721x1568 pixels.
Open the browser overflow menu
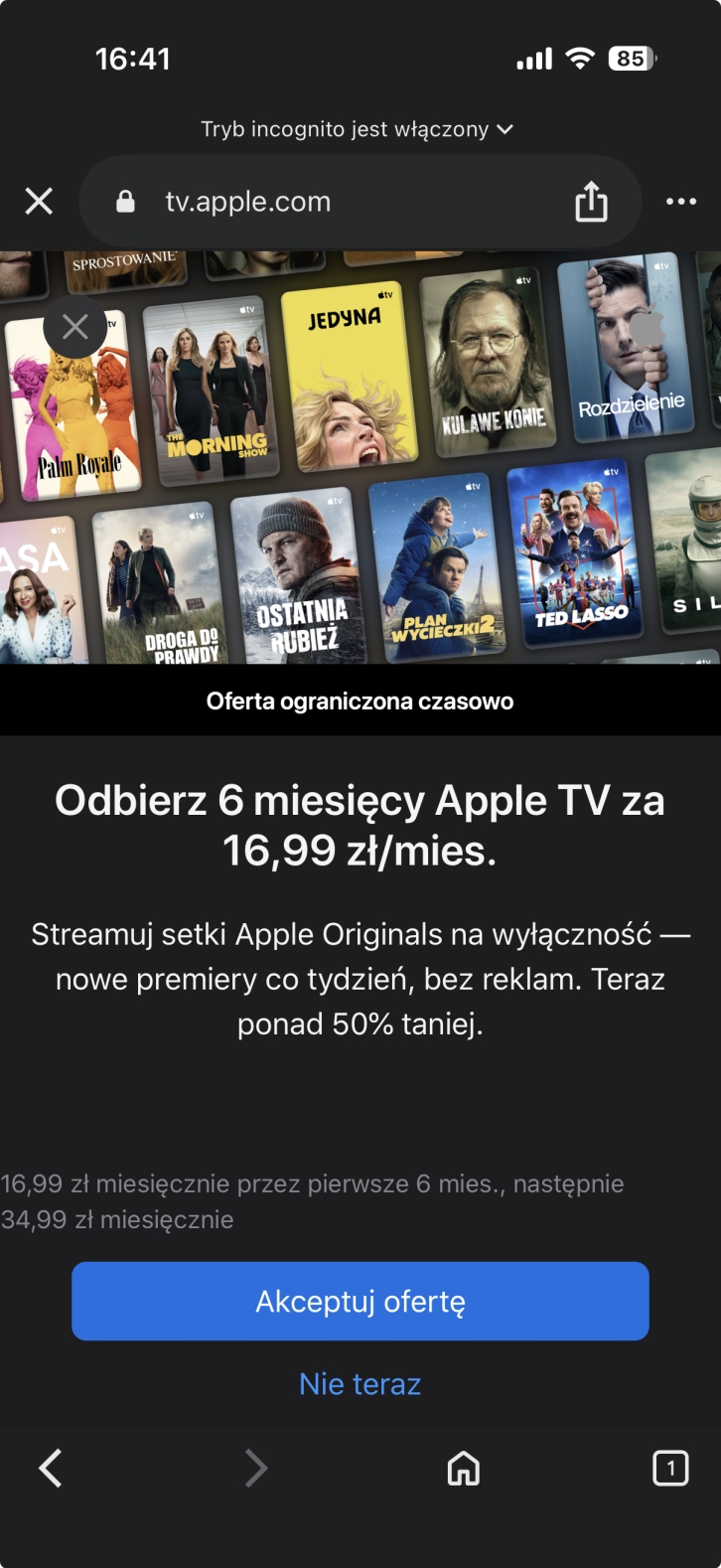pyautogui.click(x=681, y=202)
